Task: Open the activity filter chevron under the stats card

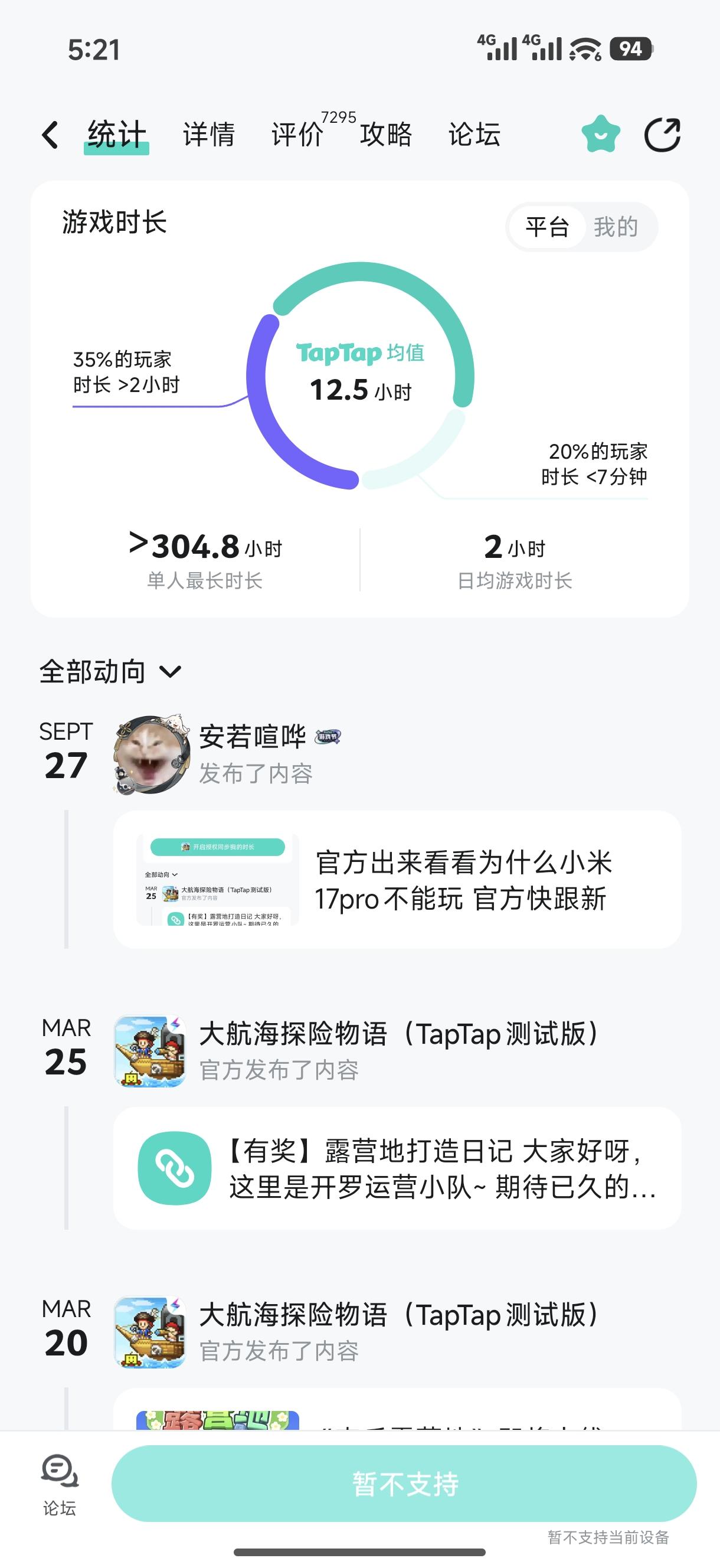Action: click(x=169, y=671)
